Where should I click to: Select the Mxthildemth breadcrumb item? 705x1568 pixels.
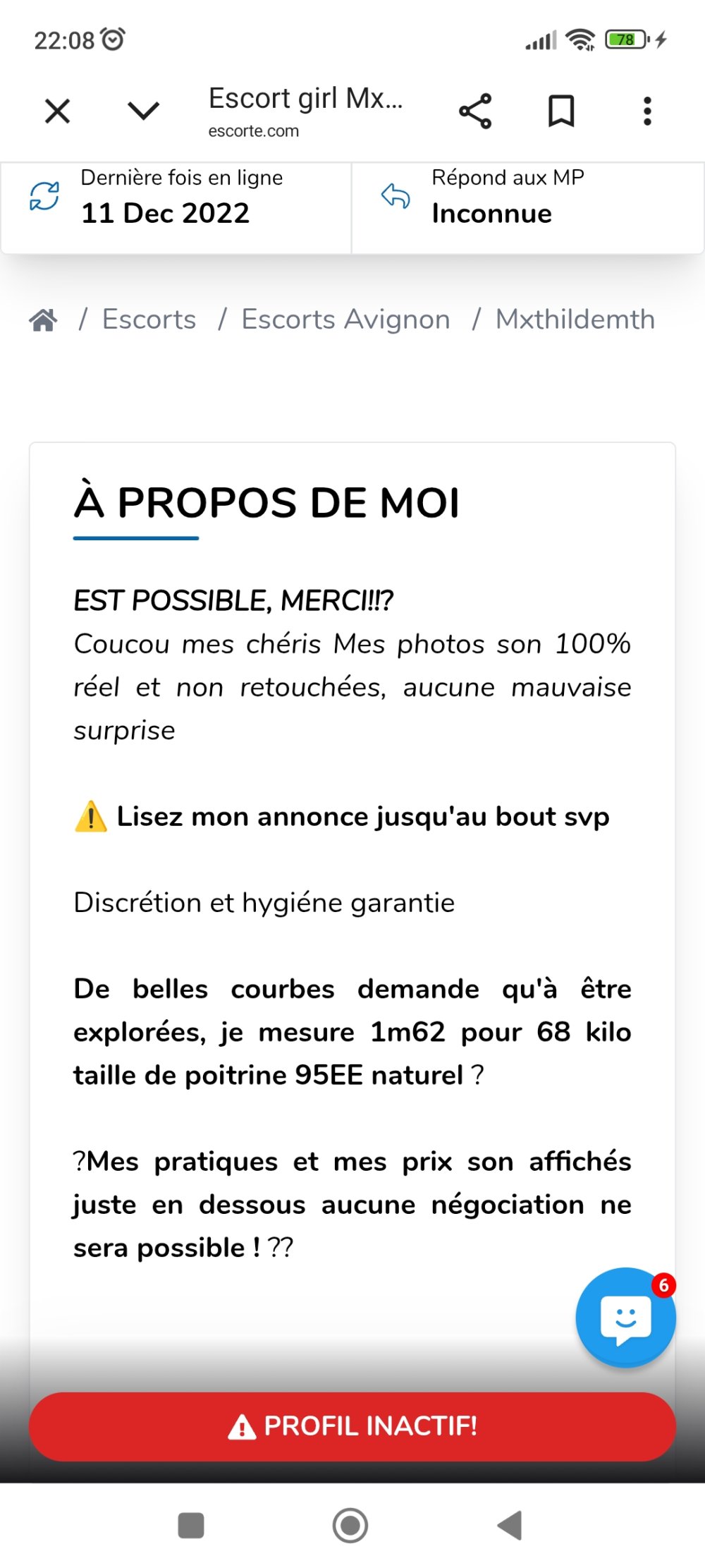click(574, 319)
